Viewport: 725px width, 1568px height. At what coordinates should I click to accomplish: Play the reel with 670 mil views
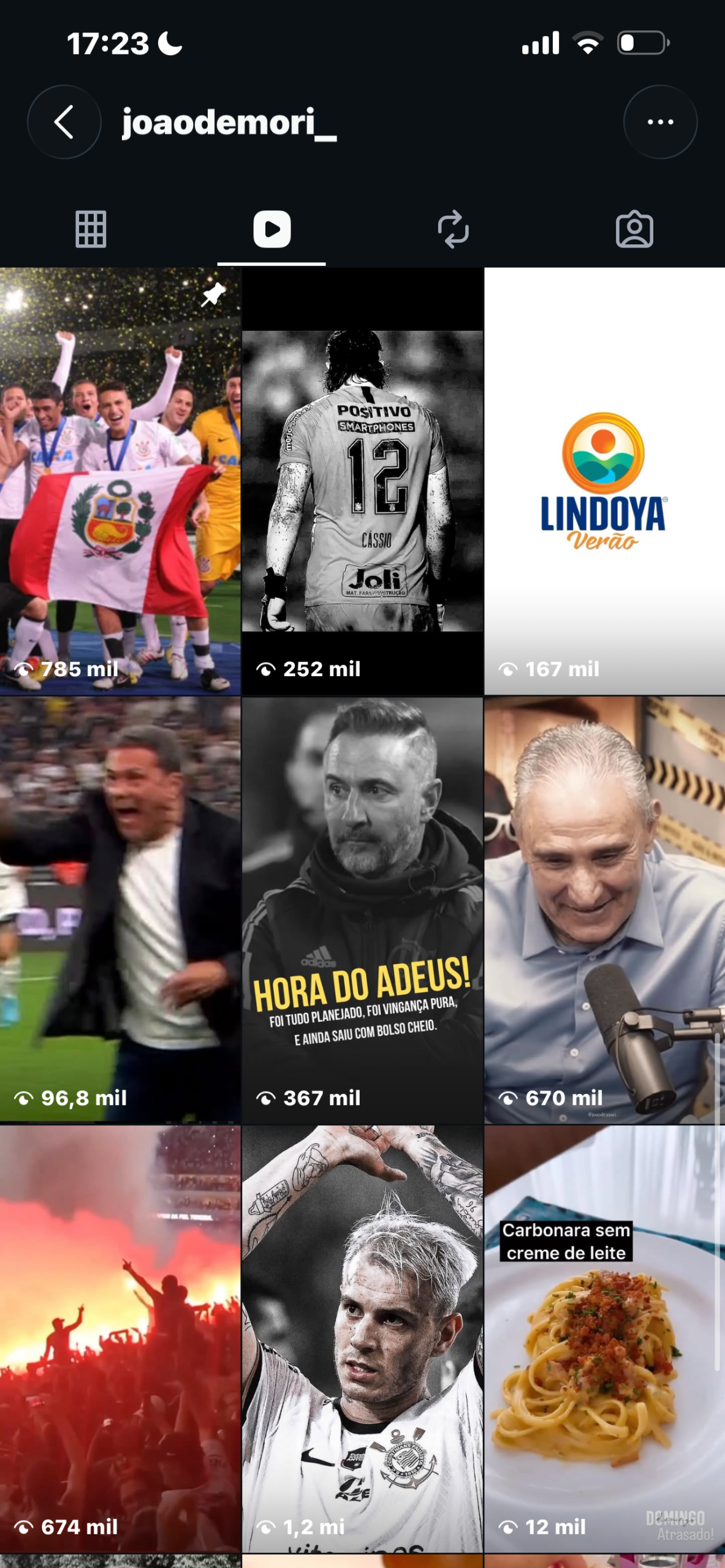(605, 910)
